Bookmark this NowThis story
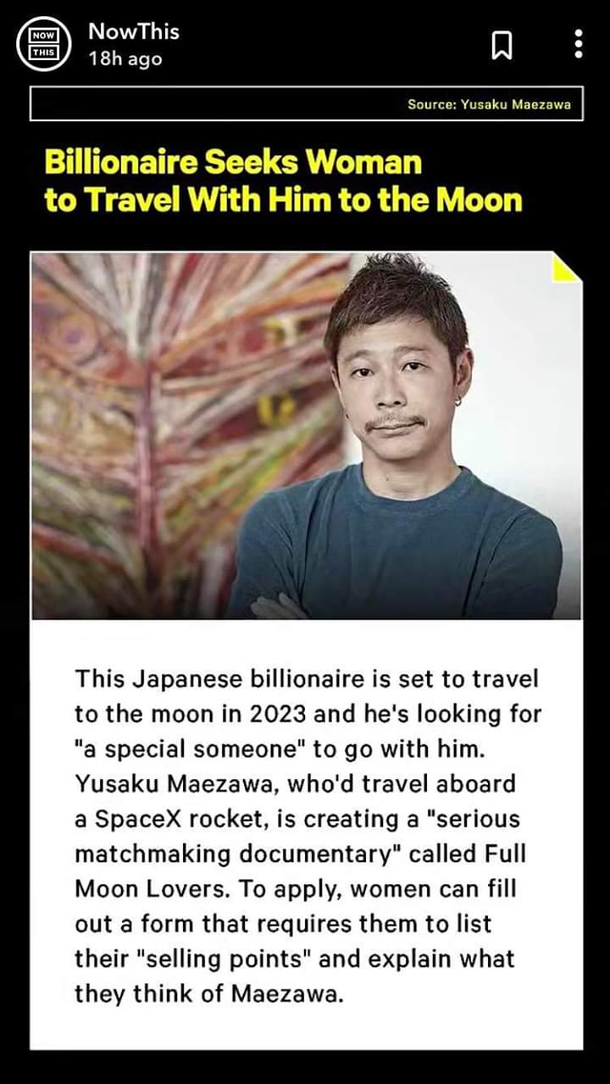This screenshot has width=610, height=1084. click(504, 44)
